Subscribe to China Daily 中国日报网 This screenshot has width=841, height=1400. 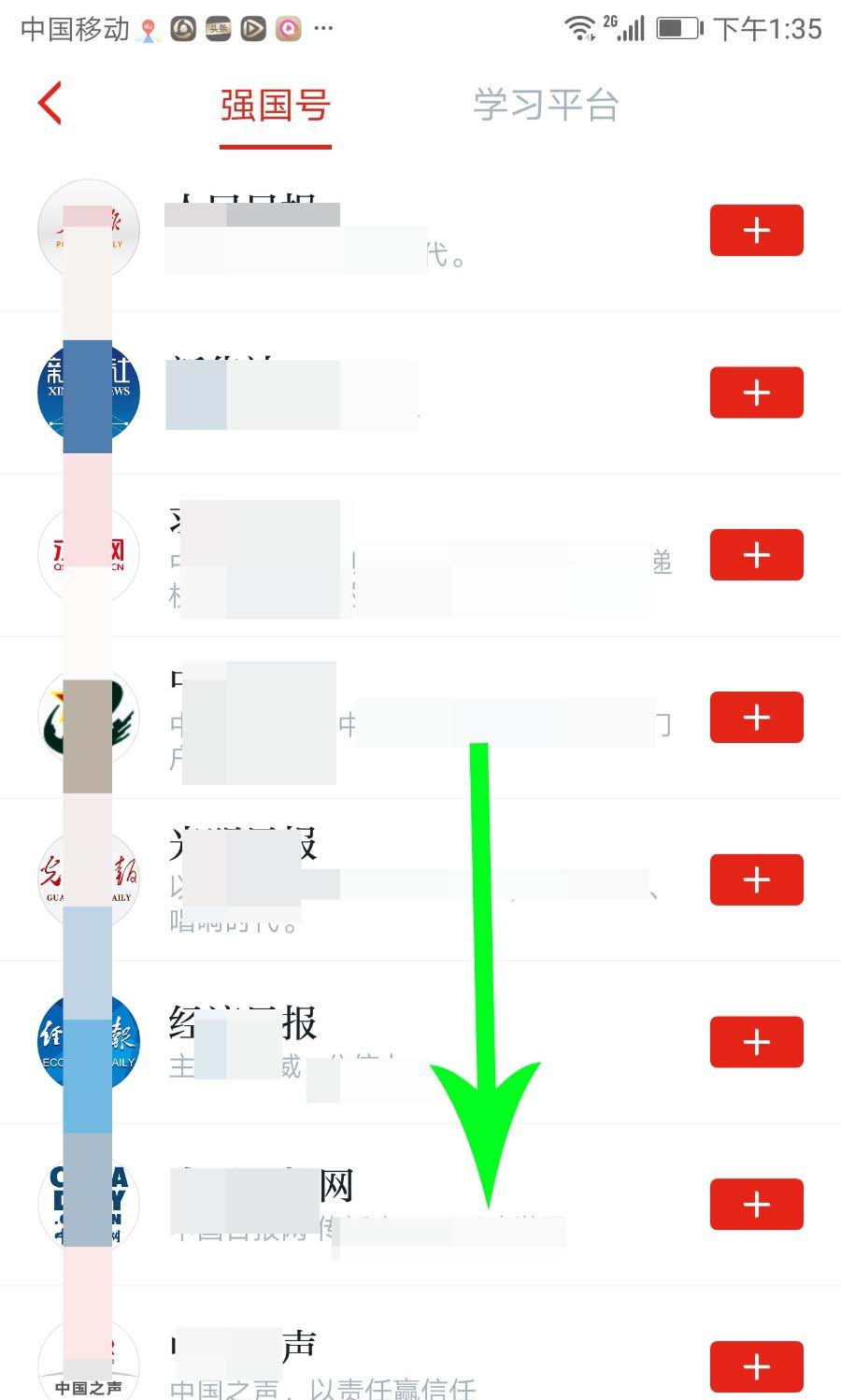tap(756, 1205)
